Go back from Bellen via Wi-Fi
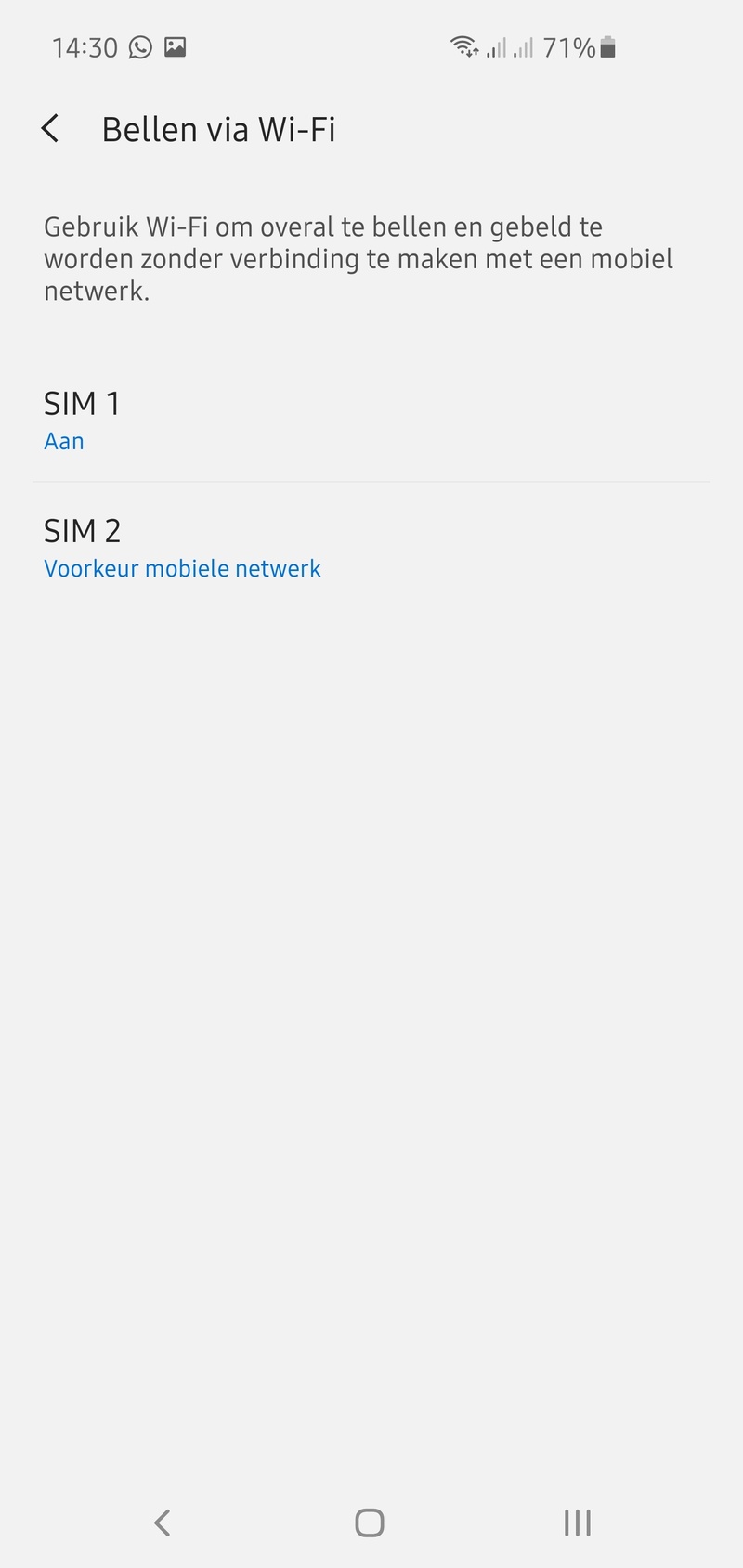 [x=51, y=129]
